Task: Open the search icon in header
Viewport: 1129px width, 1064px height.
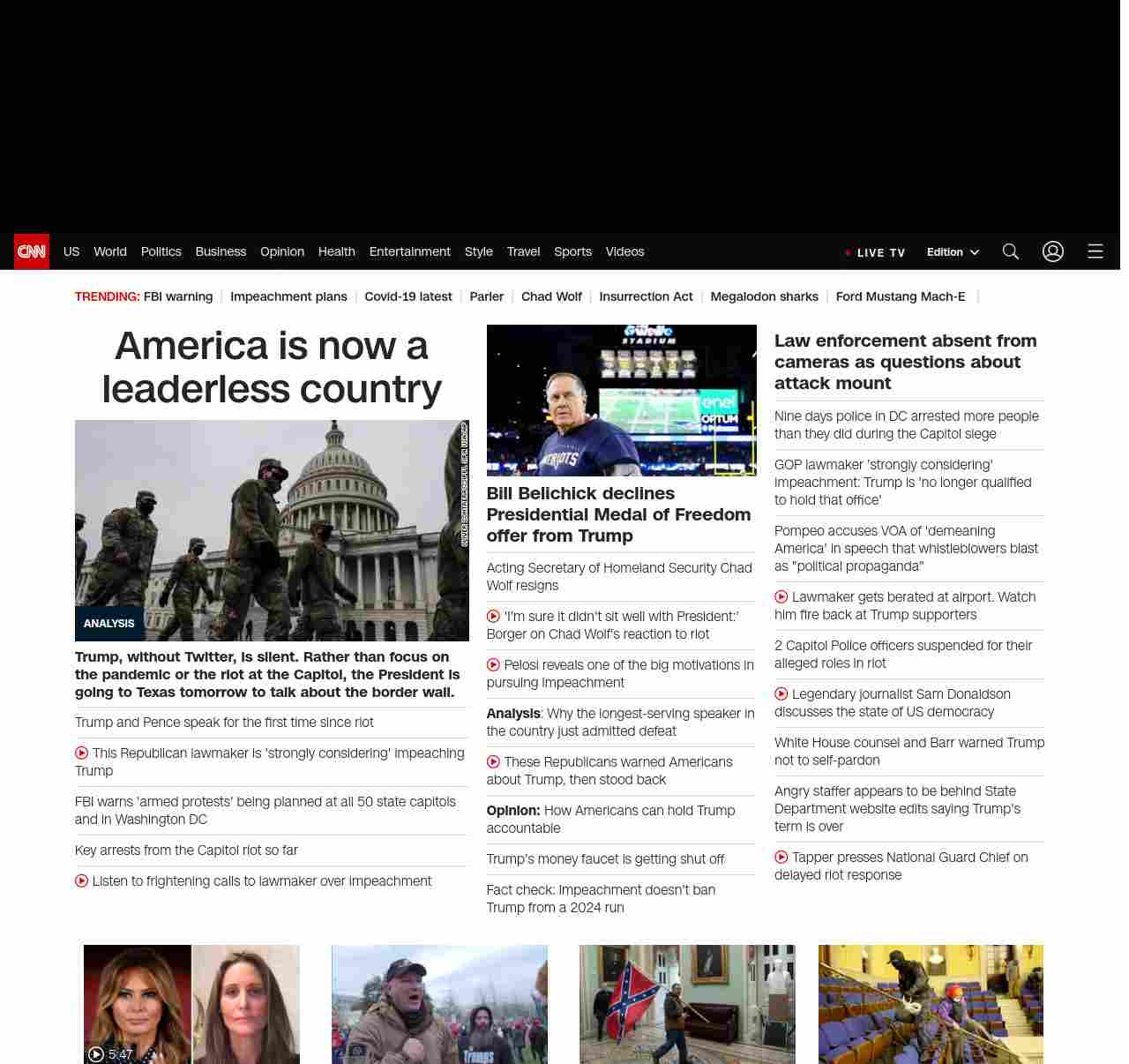Action: coord(1010,251)
